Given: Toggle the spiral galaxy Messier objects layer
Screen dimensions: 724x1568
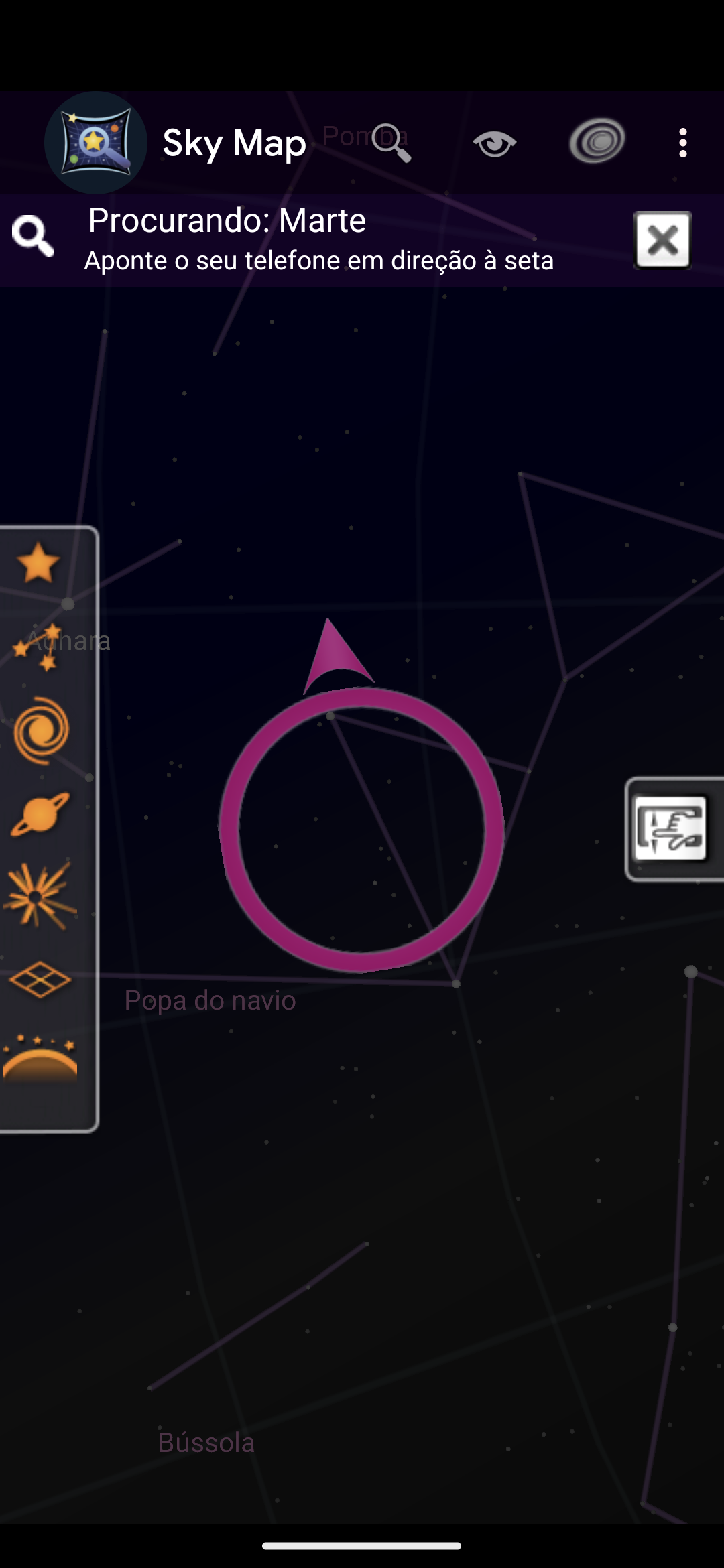Looking at the screenshot, I should (x=41, y=730).
